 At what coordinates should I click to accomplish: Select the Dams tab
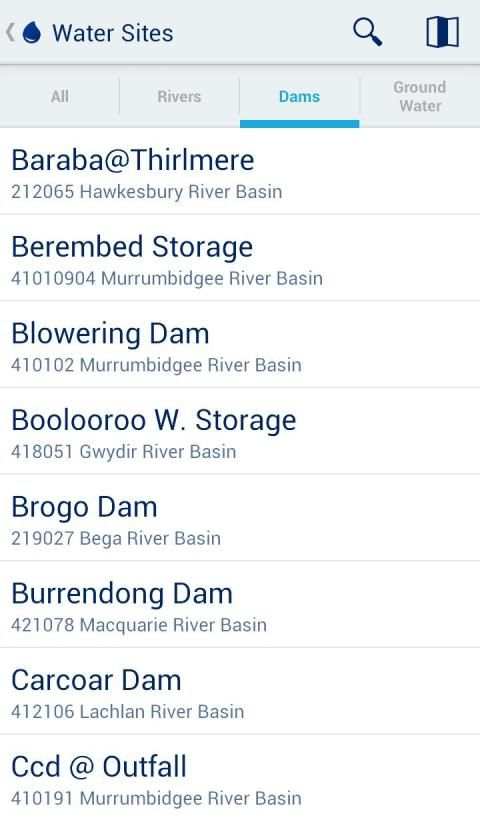[x=299, y=97]
